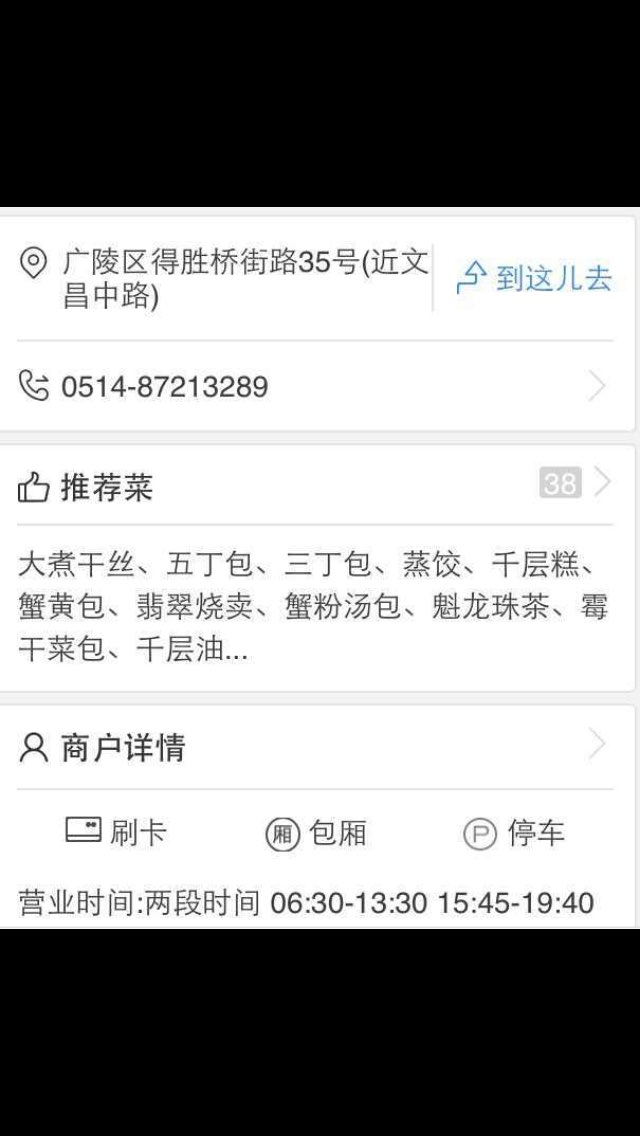Call phone number 0514-87213289
Viewport: 640px width, 1136px height.
[315, 386]
